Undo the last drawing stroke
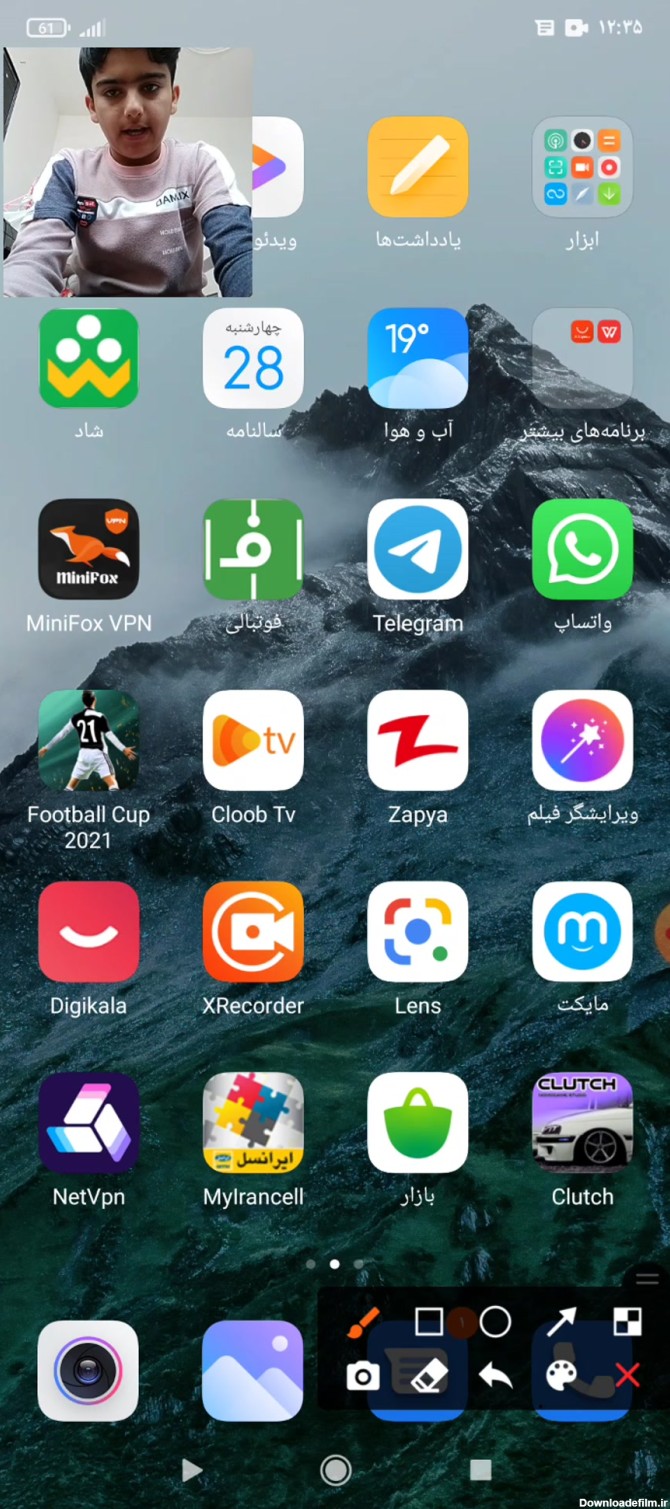The height and width of the screenshot is (1509, 670). 495,1377
